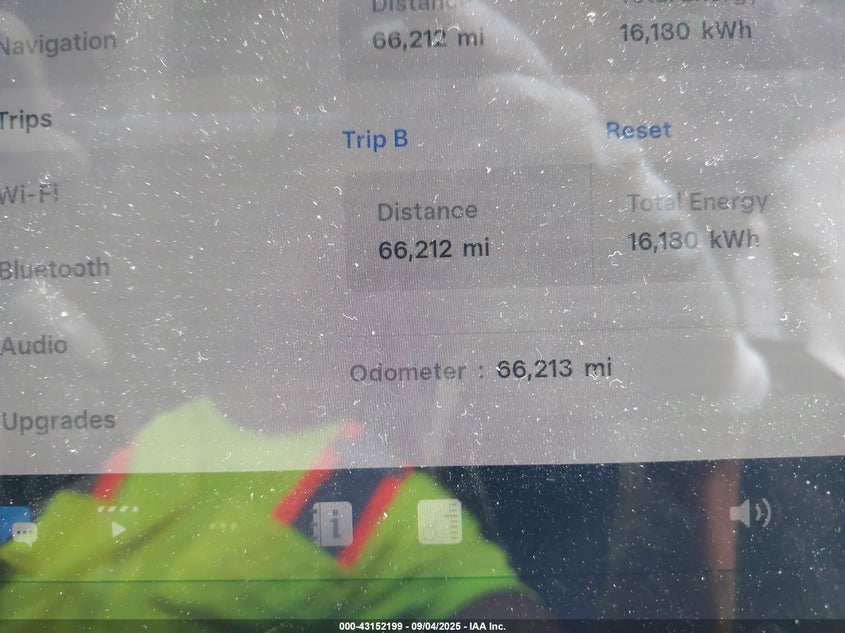
Task: Reset the Trip B counter
Action: [x=638, y=130]
